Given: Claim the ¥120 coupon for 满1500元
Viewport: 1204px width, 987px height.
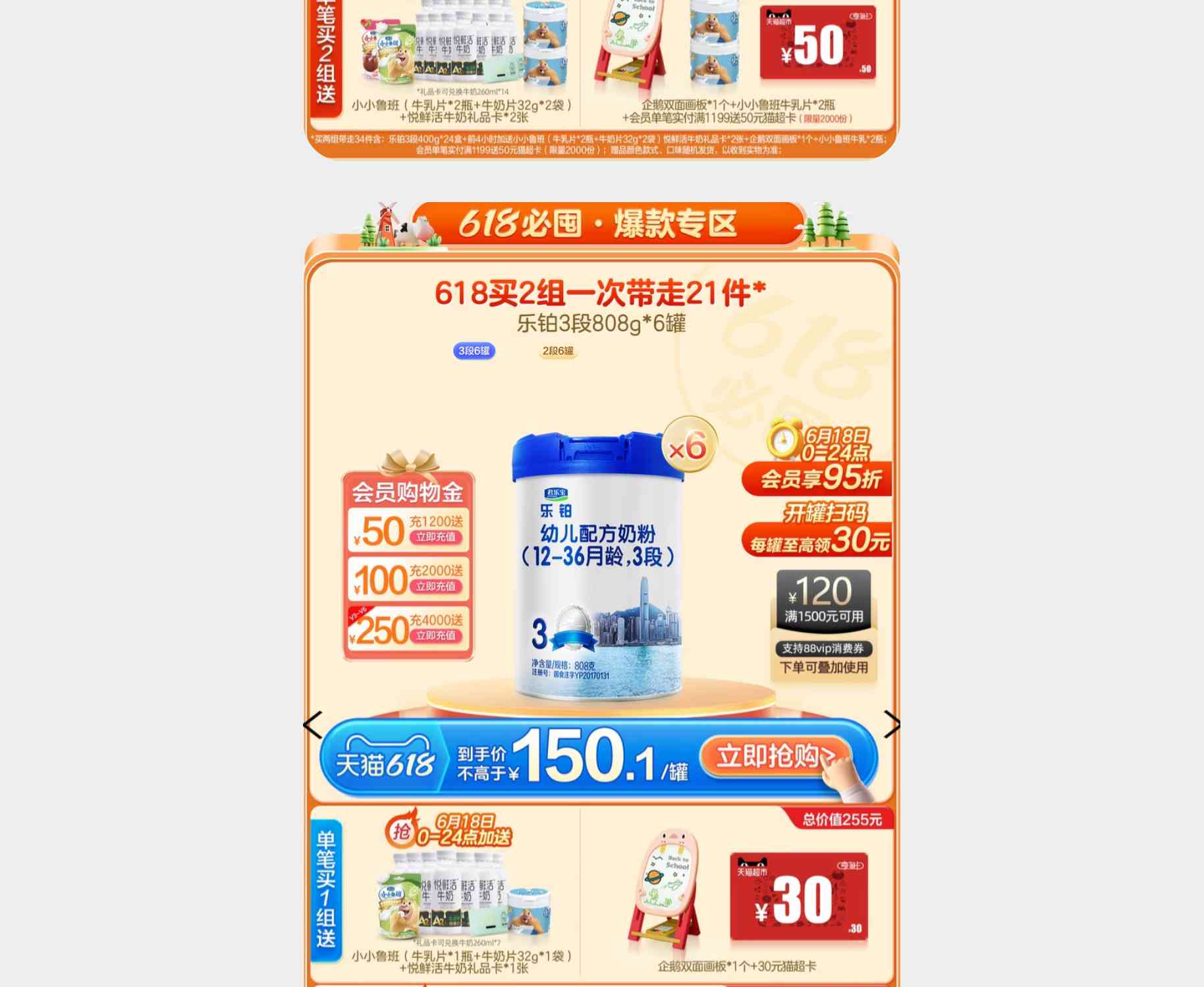Looking at the screenshot, I should tap(823, 599).
